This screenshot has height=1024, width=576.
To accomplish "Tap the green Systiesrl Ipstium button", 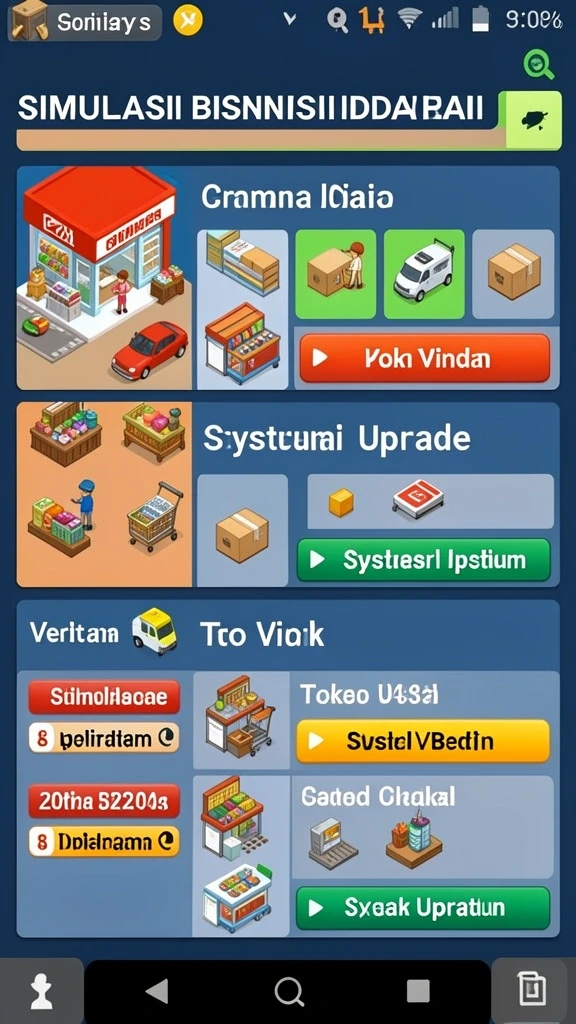I will coord(424,560).
